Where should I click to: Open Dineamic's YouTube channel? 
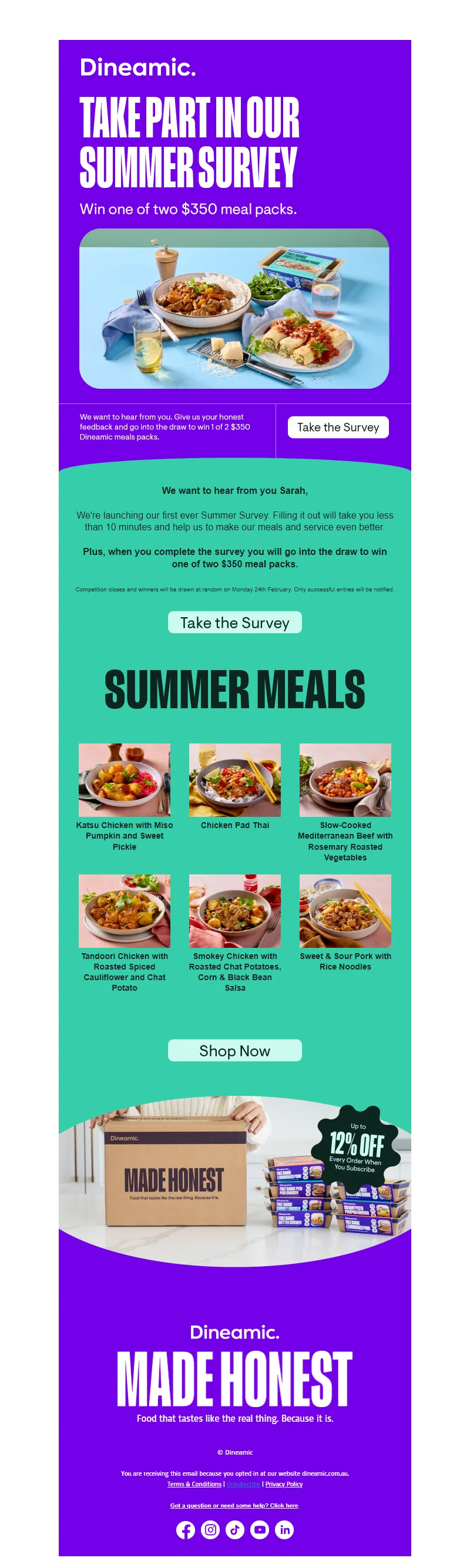pyautogui.click(x=259, y=1530)
